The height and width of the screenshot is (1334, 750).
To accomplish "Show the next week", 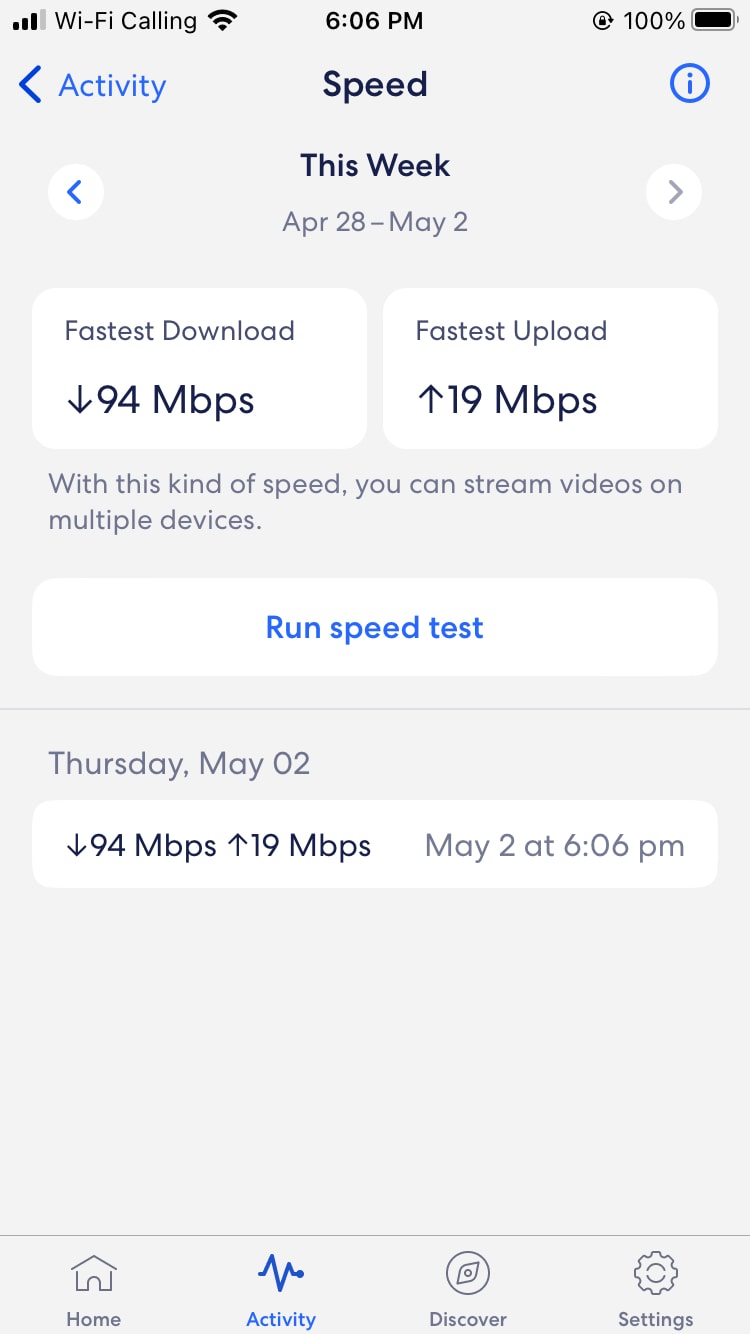I will [x=674, y=191].
